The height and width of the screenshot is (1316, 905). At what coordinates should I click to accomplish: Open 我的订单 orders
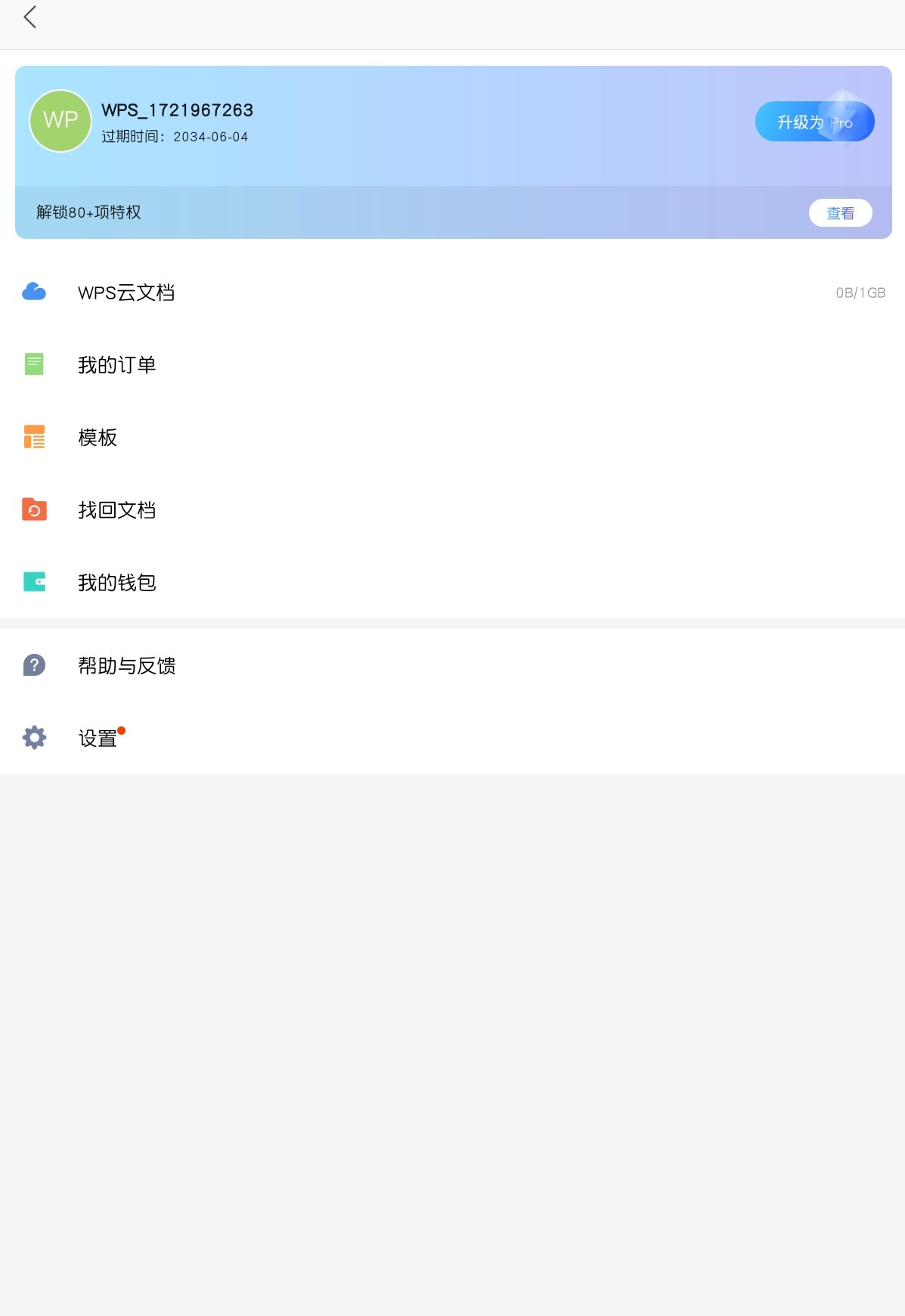pos(117,365)
